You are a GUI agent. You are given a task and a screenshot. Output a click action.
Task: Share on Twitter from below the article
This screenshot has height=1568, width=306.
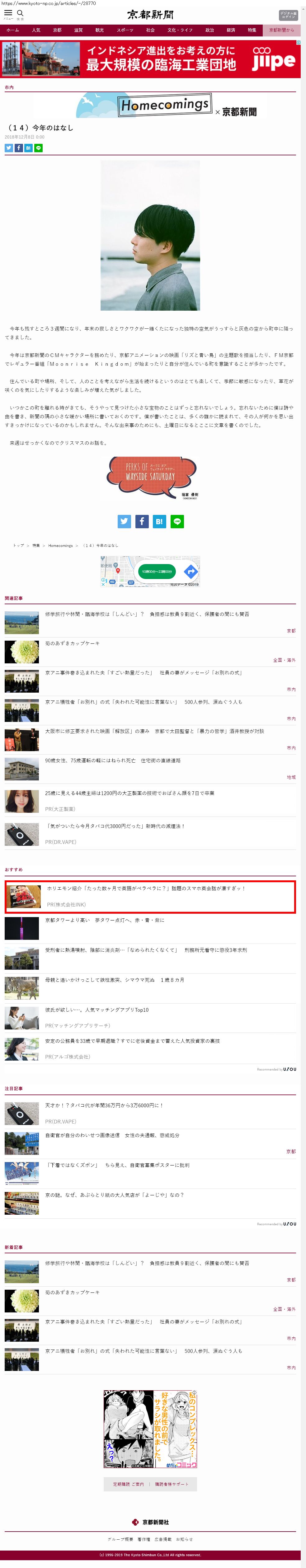coord(124,521)
